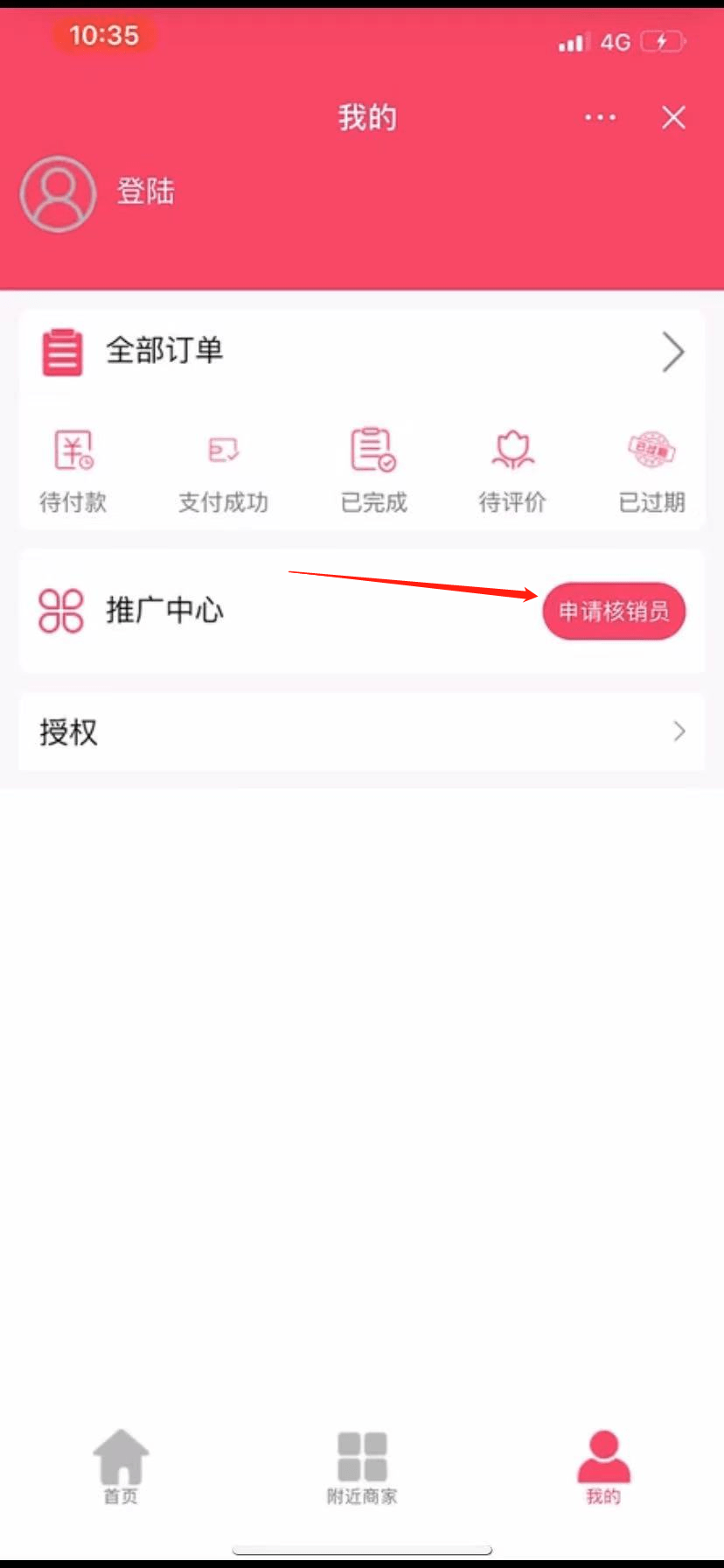Switch to the 附近商家 nearby merchants tab
The width and height of the screenshot is (724, 1568).
click(x=362, y=1467)
